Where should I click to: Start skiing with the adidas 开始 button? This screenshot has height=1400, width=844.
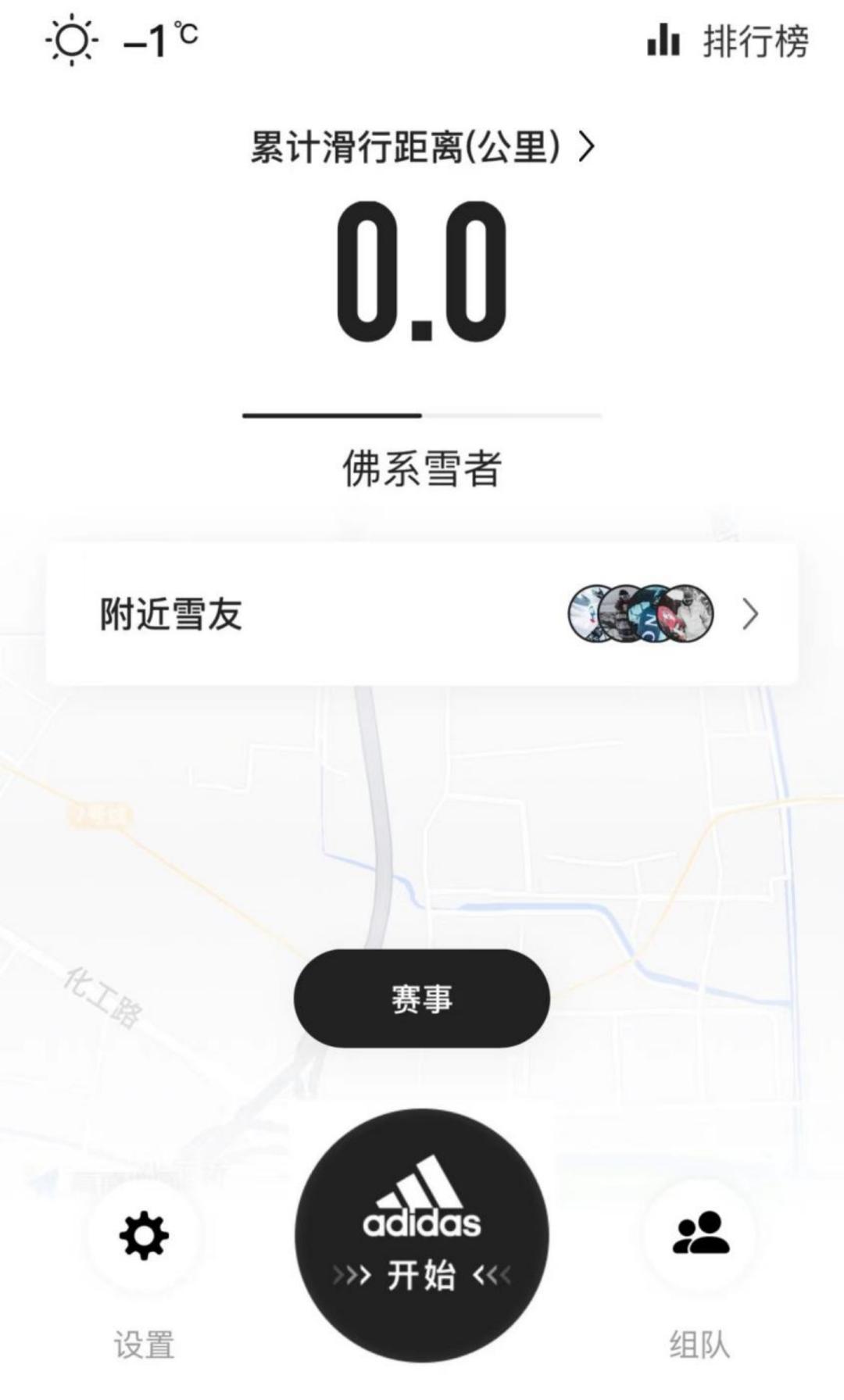tap(422, 1236)
